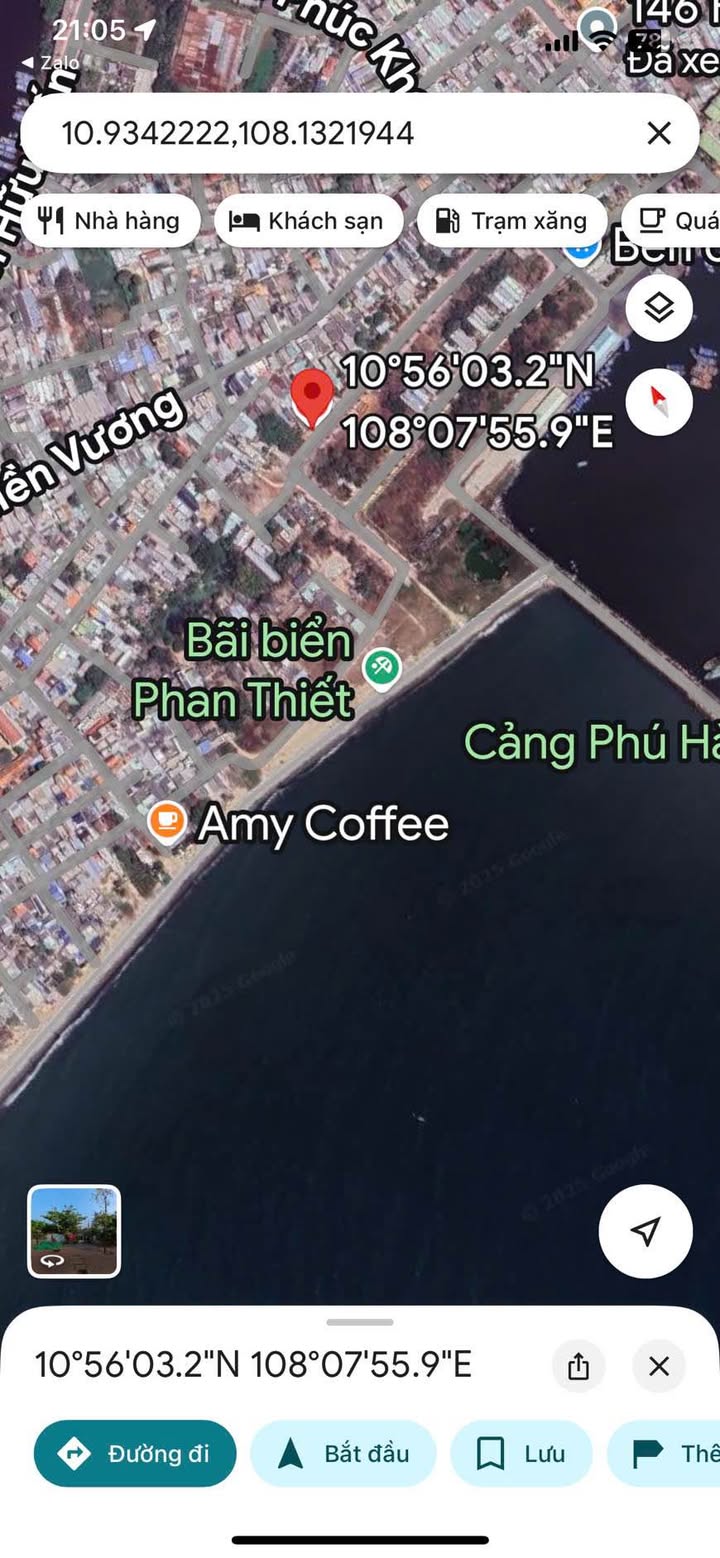Open the Bãi biển Phan Thiết marker
Screen dimensions: 720x1558
[x=381, y=667]
